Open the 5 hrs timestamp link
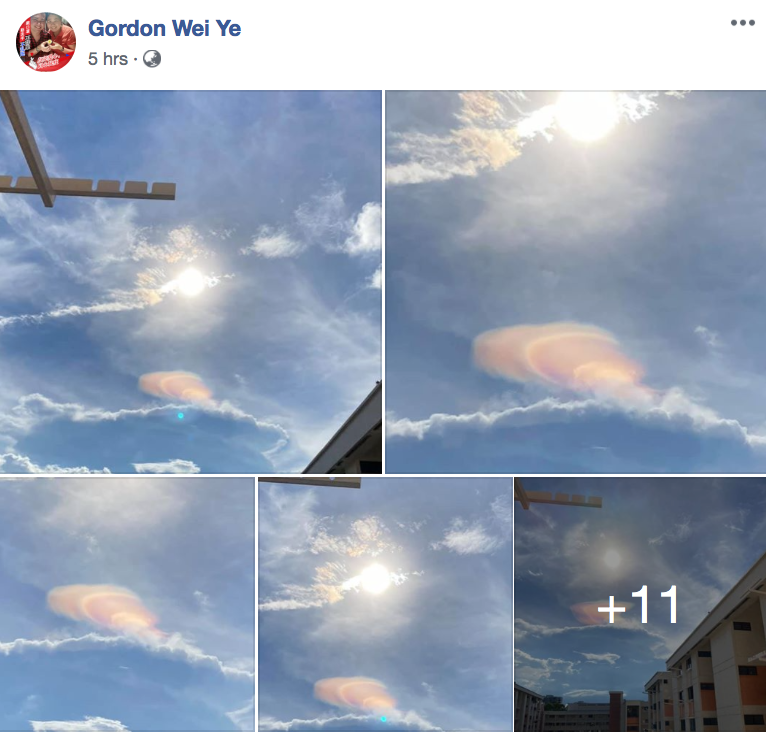This screenshot has height=732, width=766. [108, 59]
